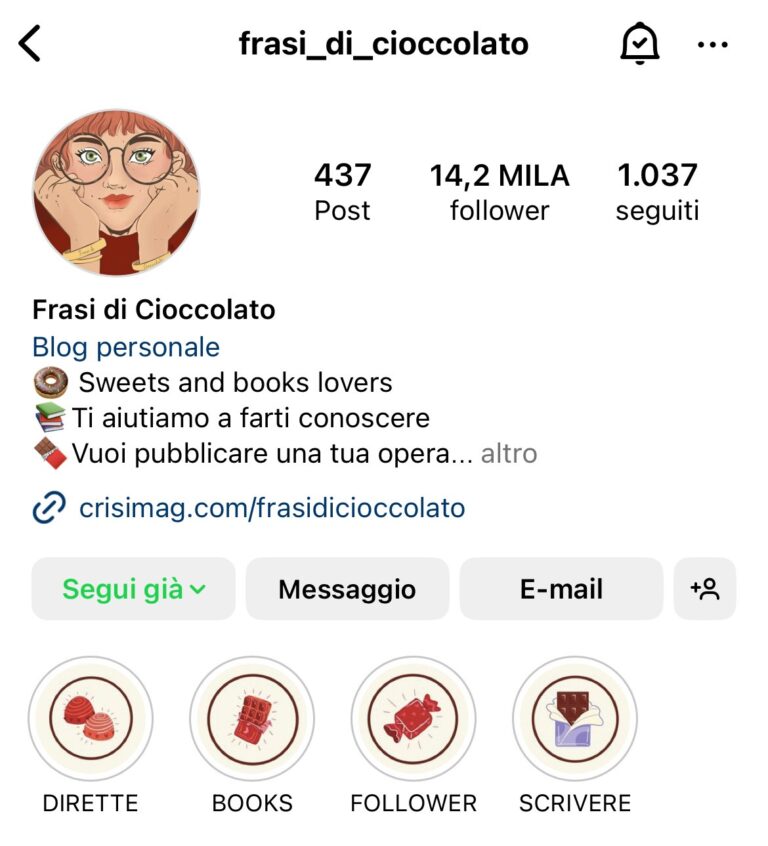
Task: Go back from this profile
Action: point(31,44)
